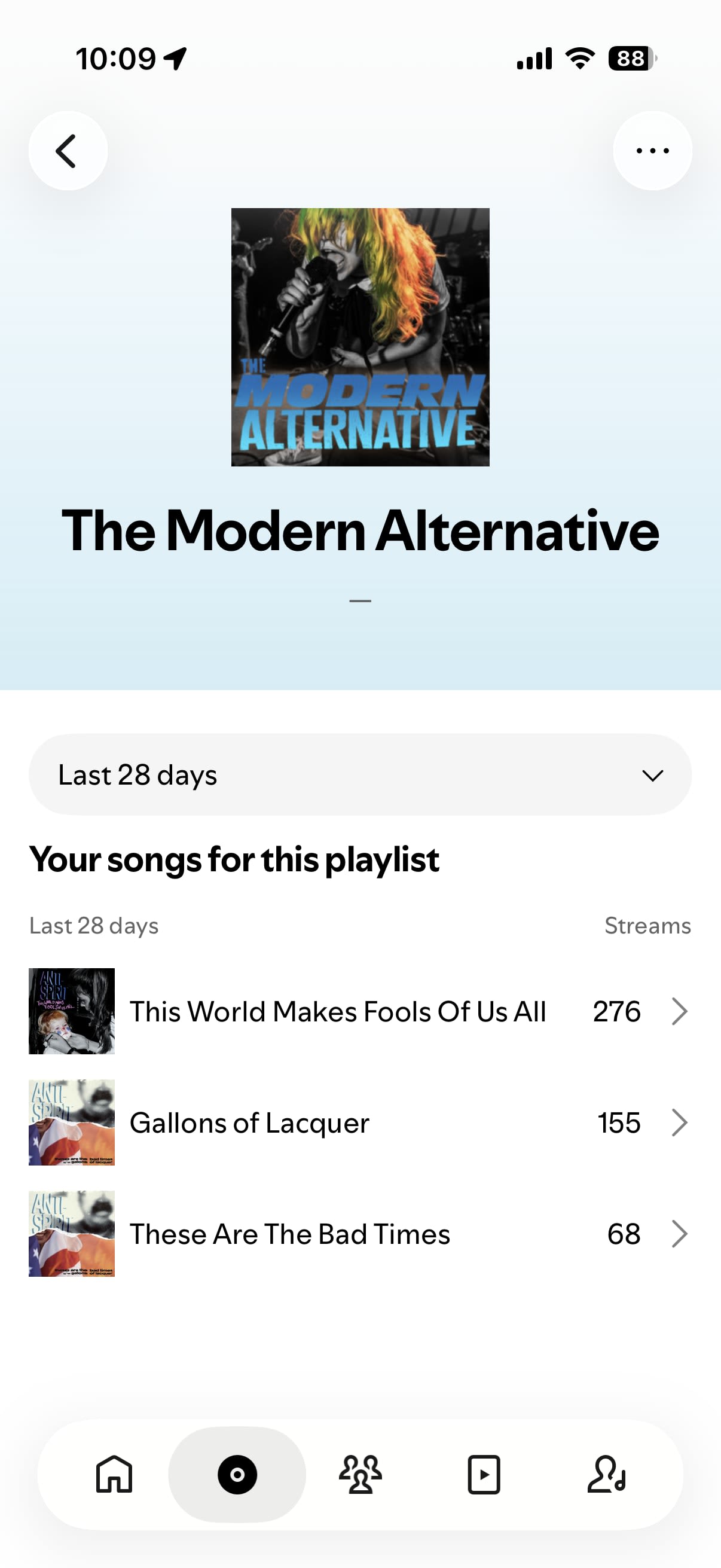Go back using the top-left arrow
Viewport: 721px width, 1568px height.
tap(68, 150)
